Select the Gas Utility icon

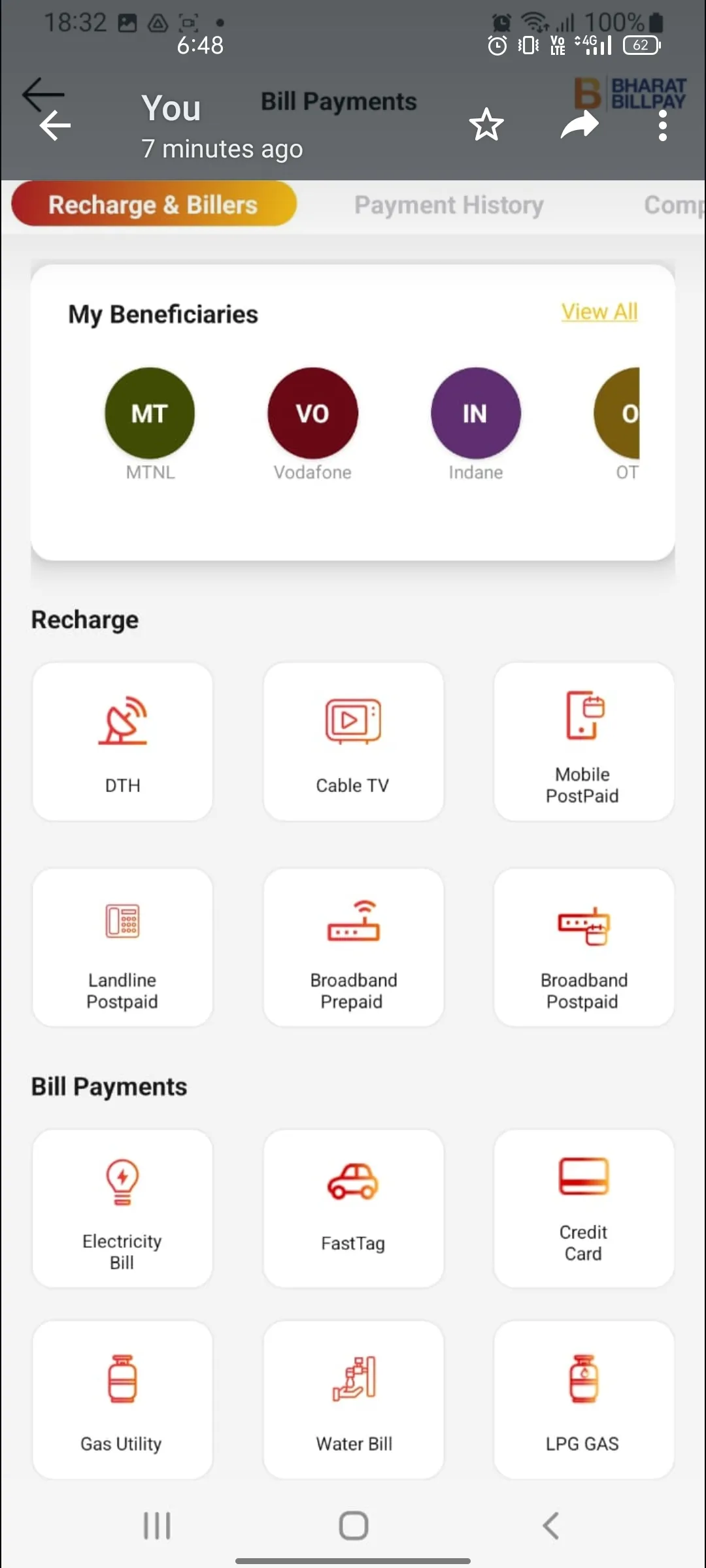[122, 1398]
